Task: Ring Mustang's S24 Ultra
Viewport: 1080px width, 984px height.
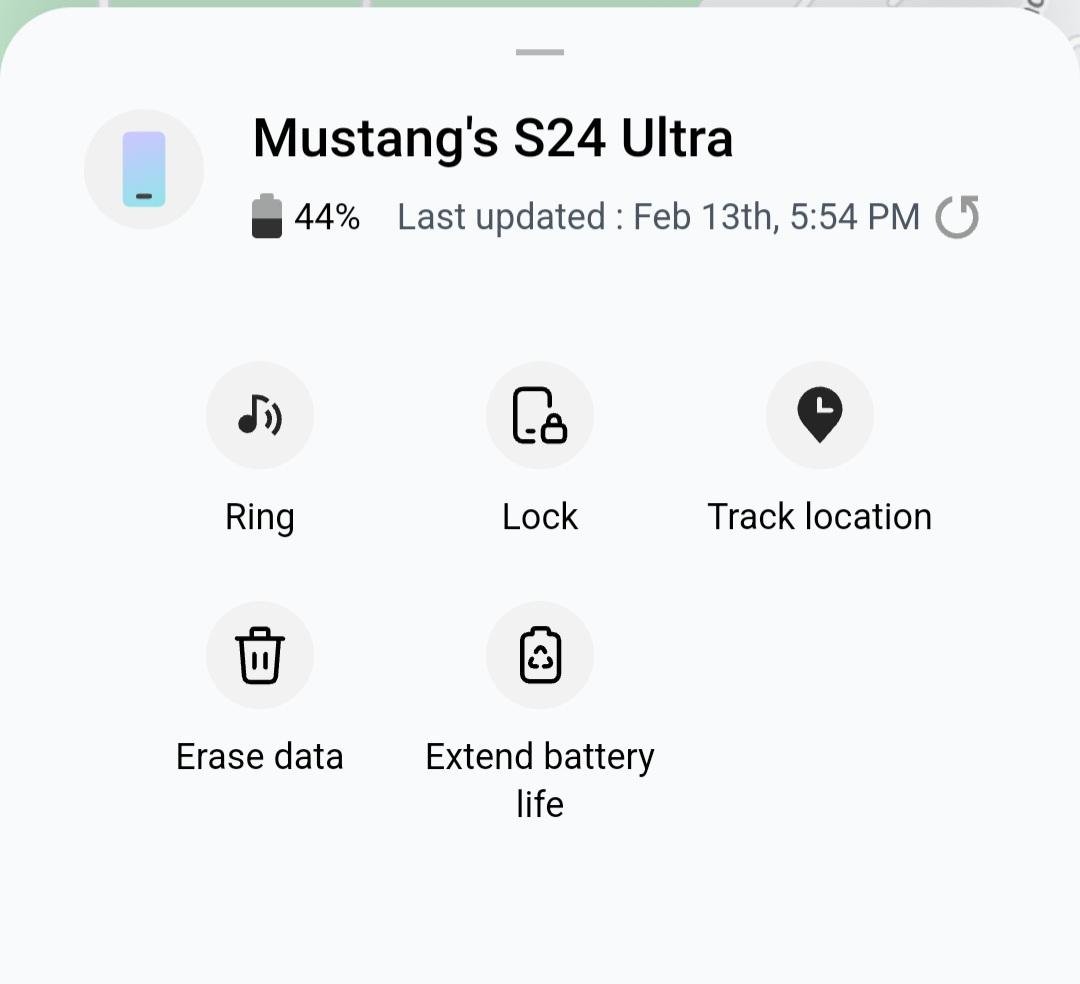Action: click(x=260, y=416)
